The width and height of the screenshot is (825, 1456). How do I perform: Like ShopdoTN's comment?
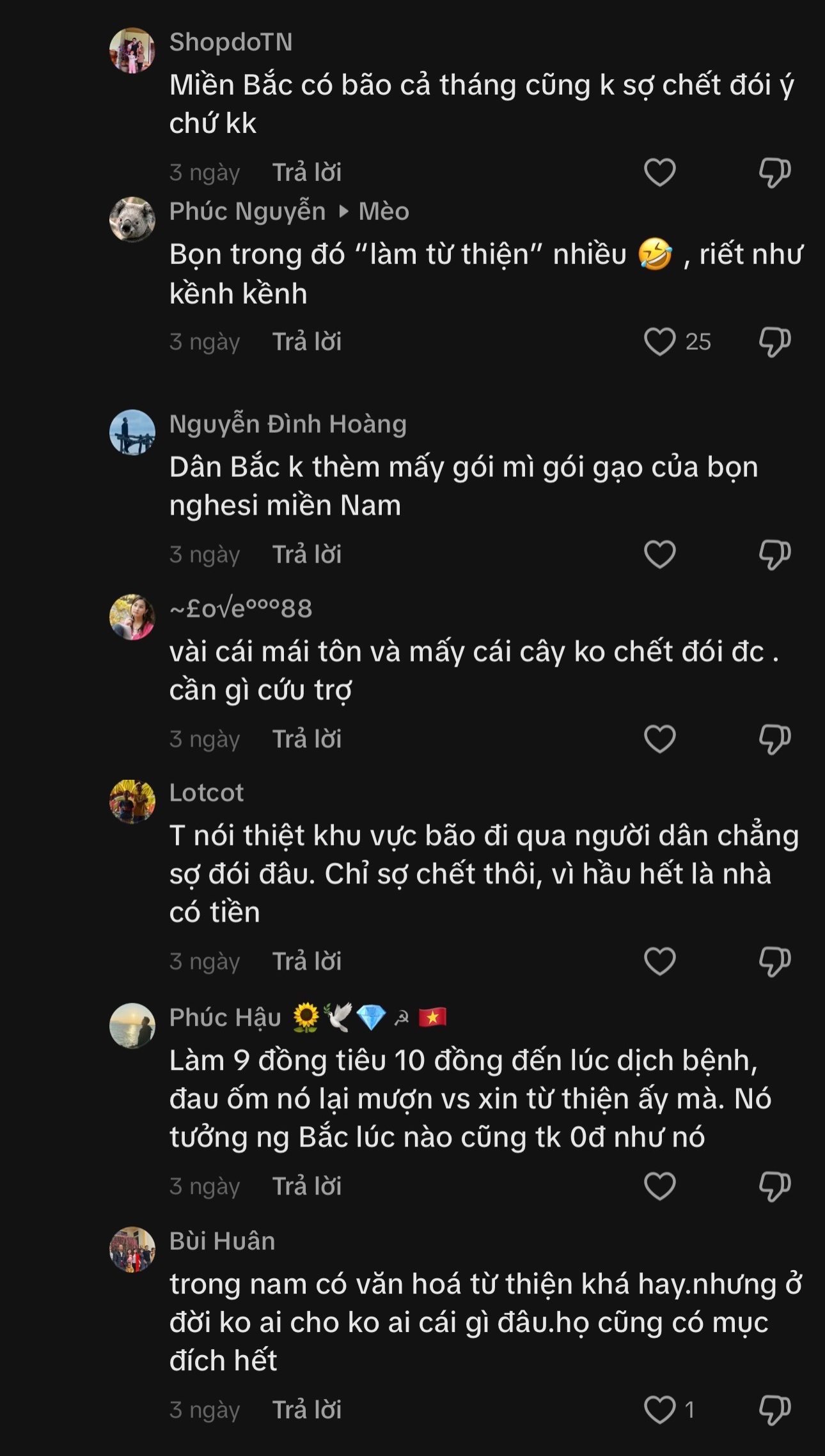coord(659,173)
